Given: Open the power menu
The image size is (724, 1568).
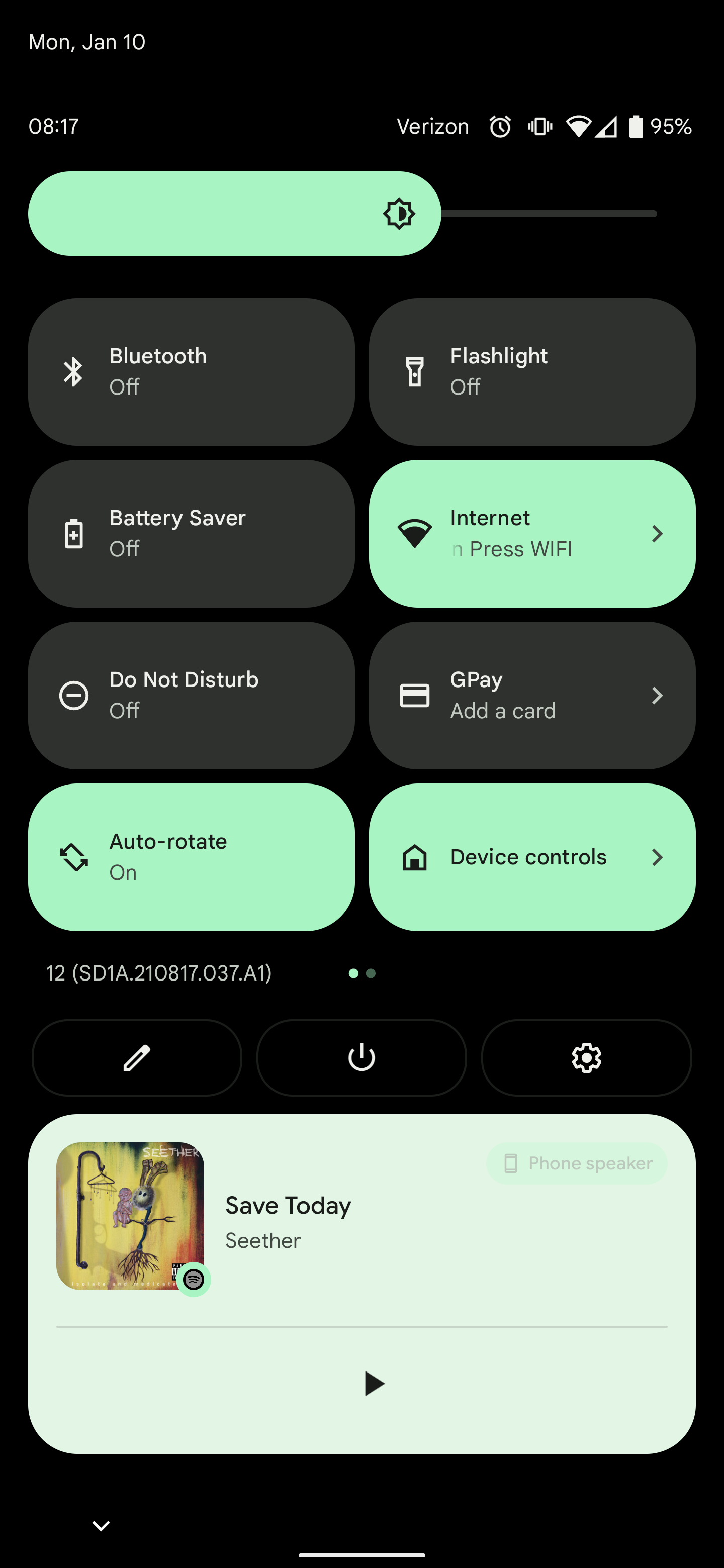Looking at the screenshot, I should (361, 1058).
